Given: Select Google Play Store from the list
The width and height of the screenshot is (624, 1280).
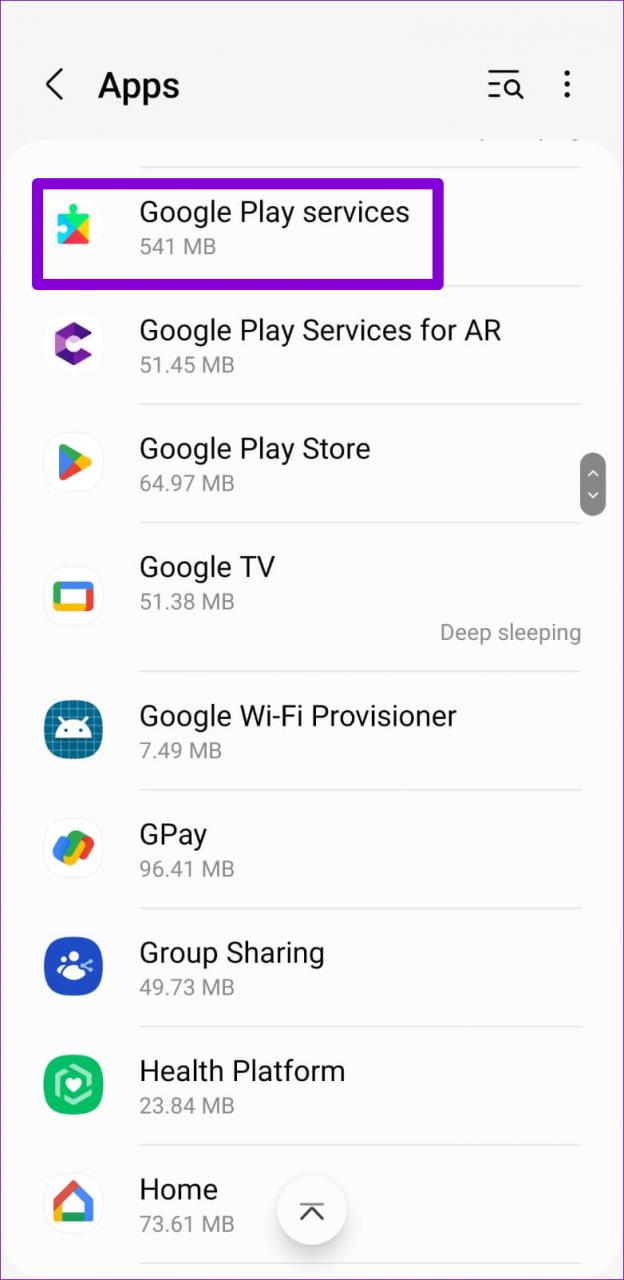Looking at the screenshot, I should pyautogui.click(x=312, y=464).
